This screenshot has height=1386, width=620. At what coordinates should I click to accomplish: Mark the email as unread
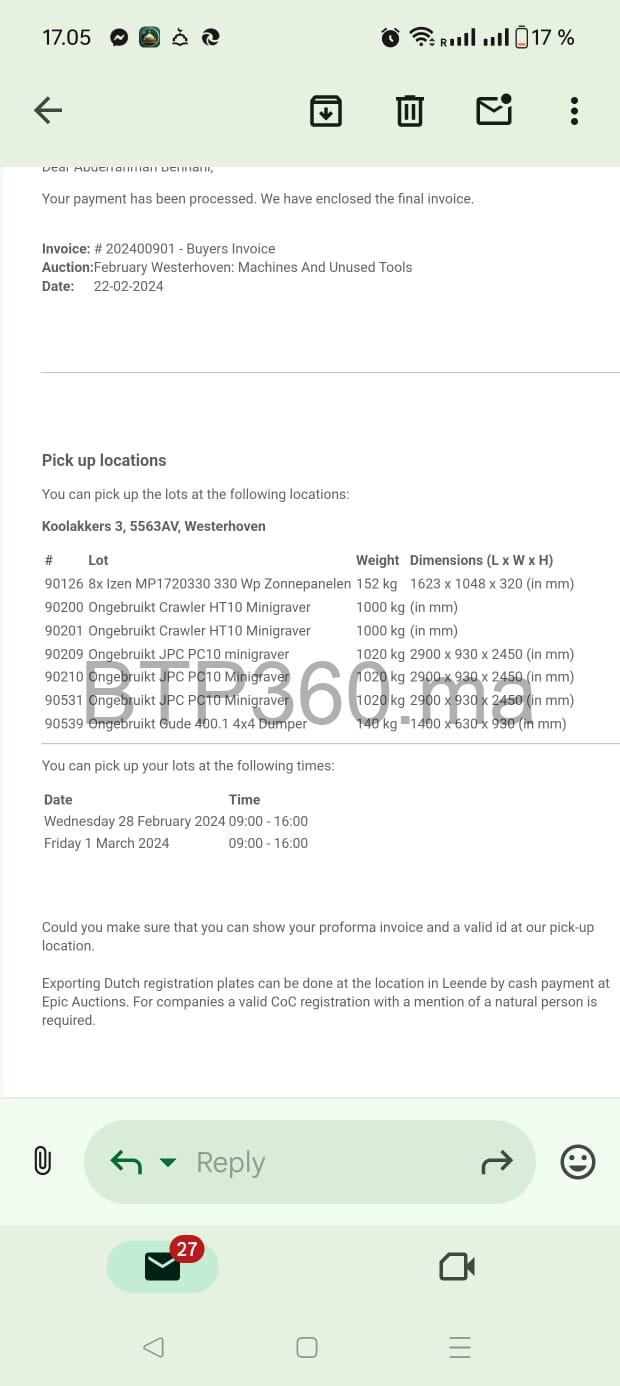coord(494,111)
